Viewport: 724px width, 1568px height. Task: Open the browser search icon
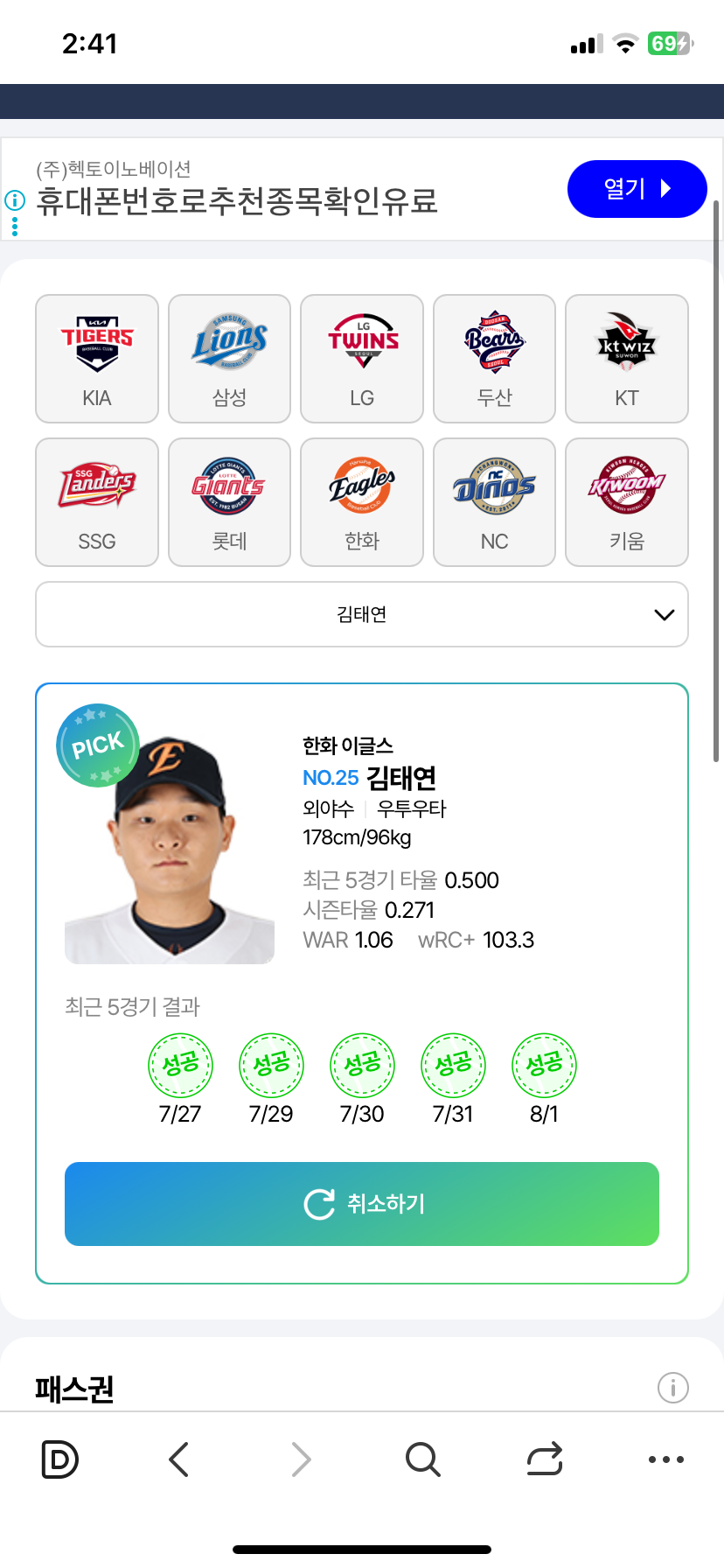(423, 1459)
